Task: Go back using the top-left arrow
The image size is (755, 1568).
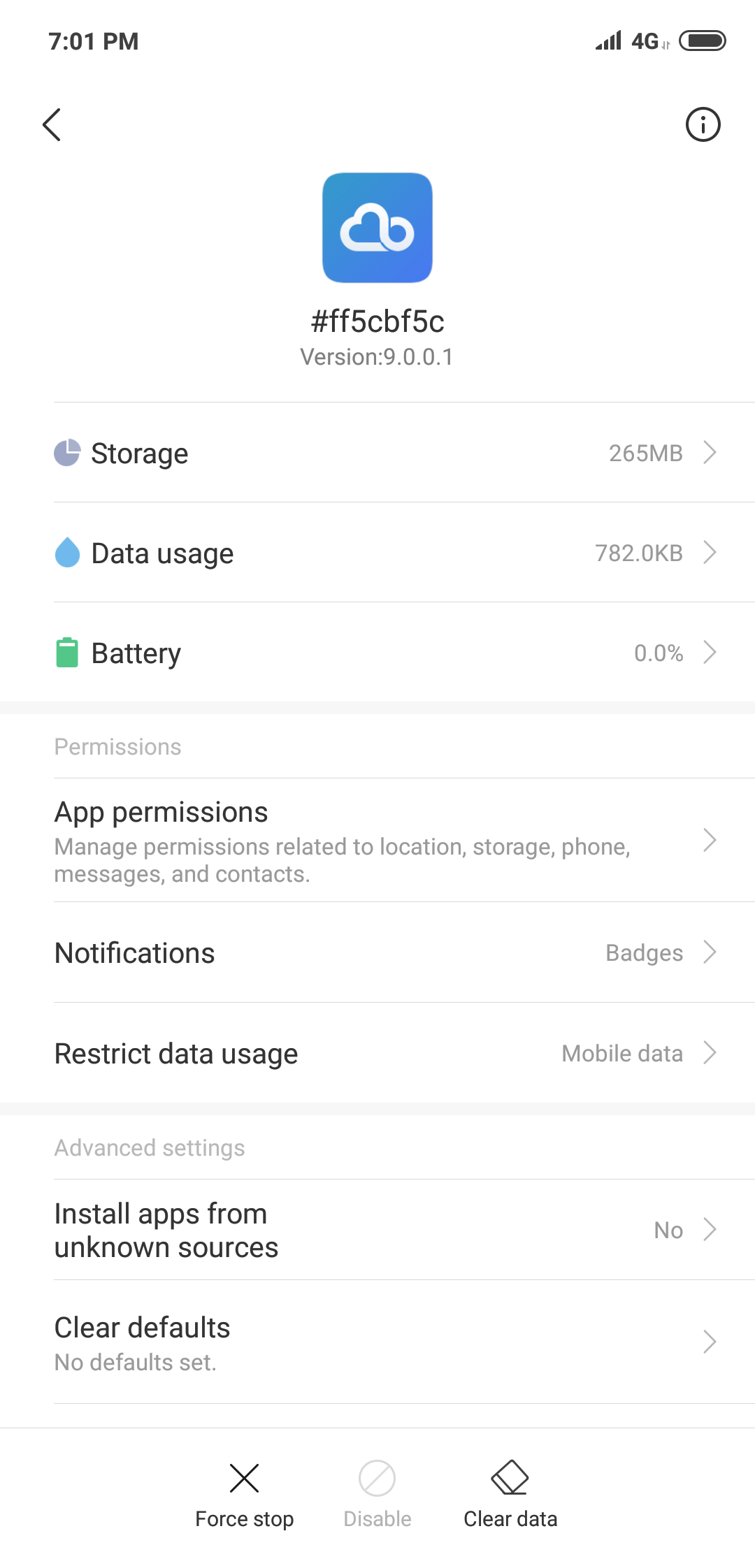Action: click(x=52, y=125)
